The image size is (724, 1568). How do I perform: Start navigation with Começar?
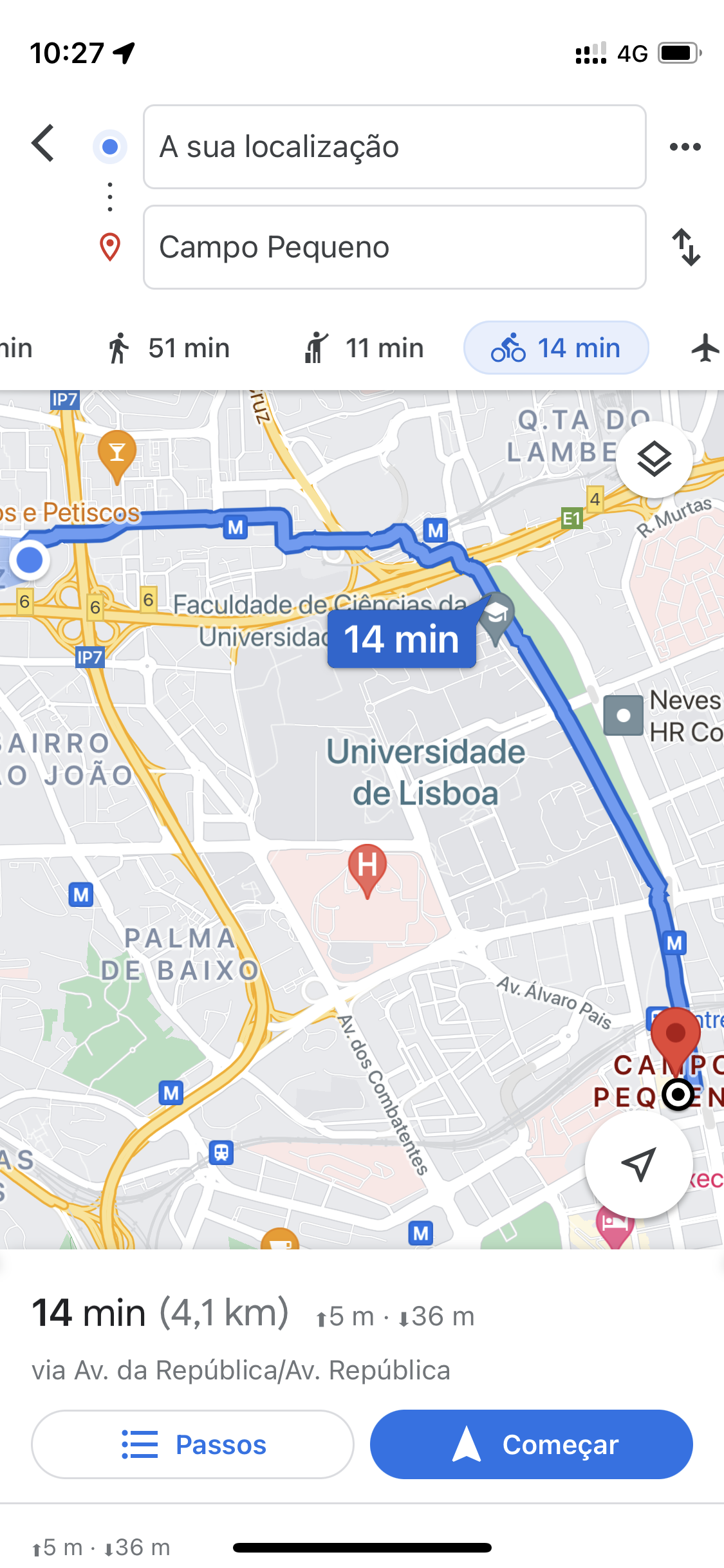(x=532, y=1444)
